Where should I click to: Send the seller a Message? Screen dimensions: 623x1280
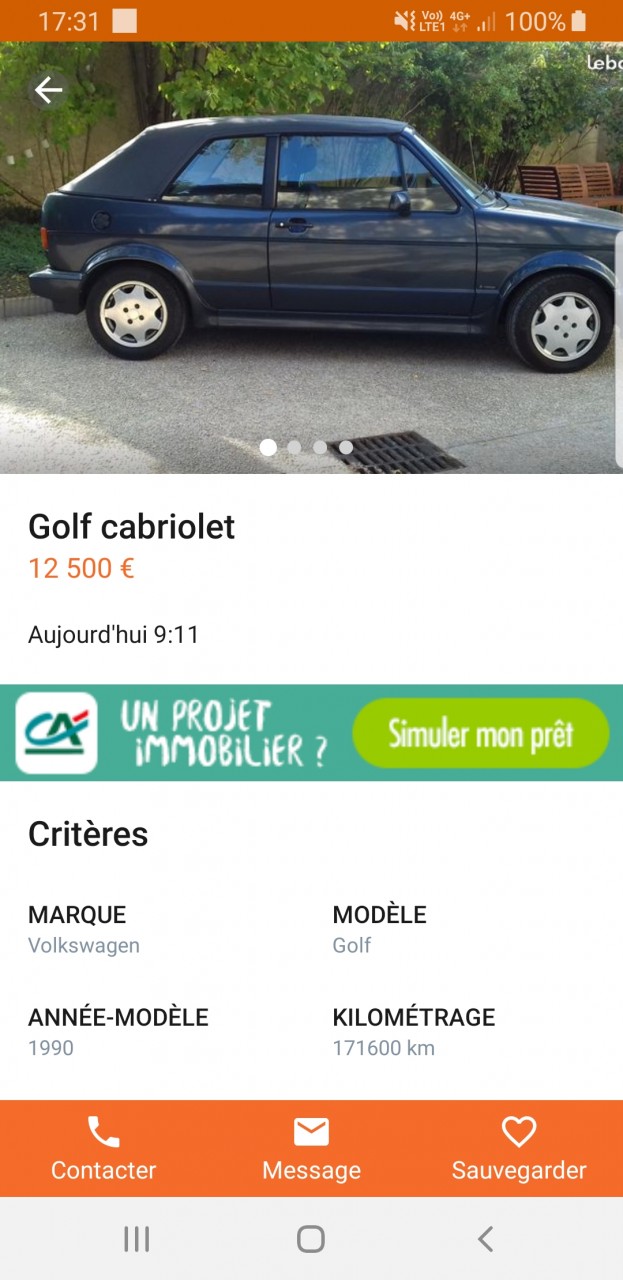(311, 1149)
